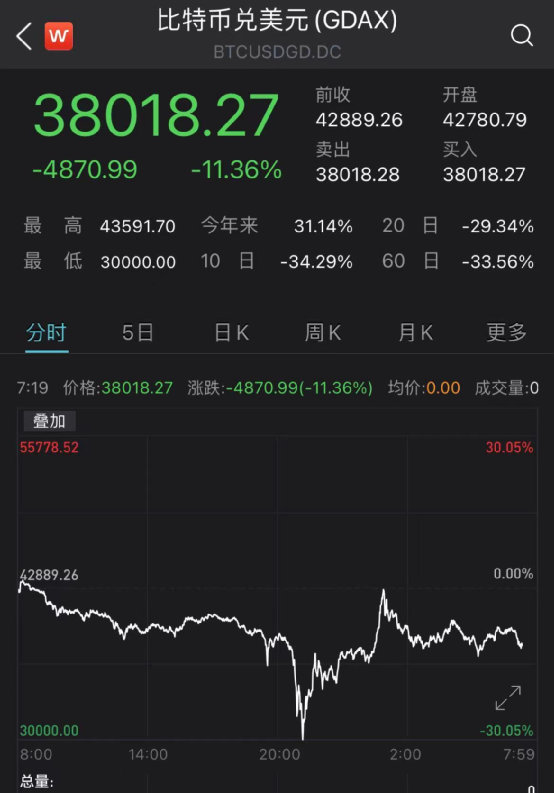The image size is (554, 793).
Task: Go back using the top-left arrow
Action: [24, 36]
